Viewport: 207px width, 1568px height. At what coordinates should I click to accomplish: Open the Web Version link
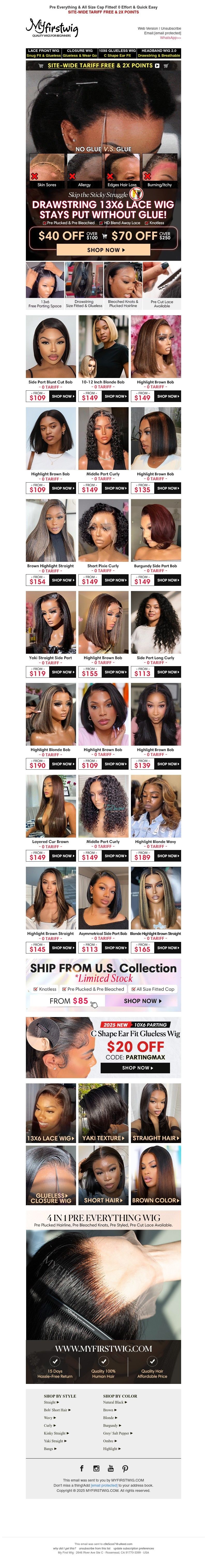coord(146,28)
